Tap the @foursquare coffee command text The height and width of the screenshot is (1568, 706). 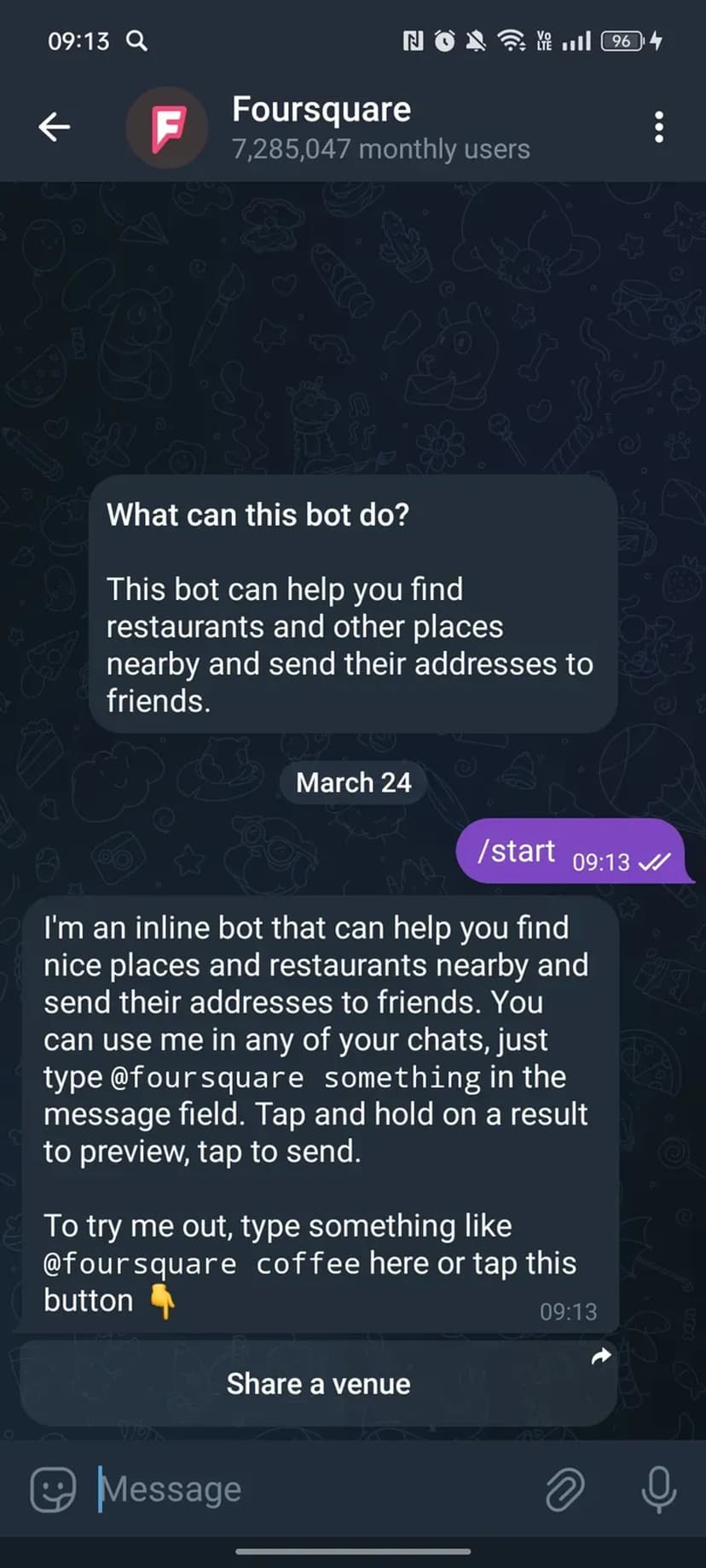[201, 1264]
